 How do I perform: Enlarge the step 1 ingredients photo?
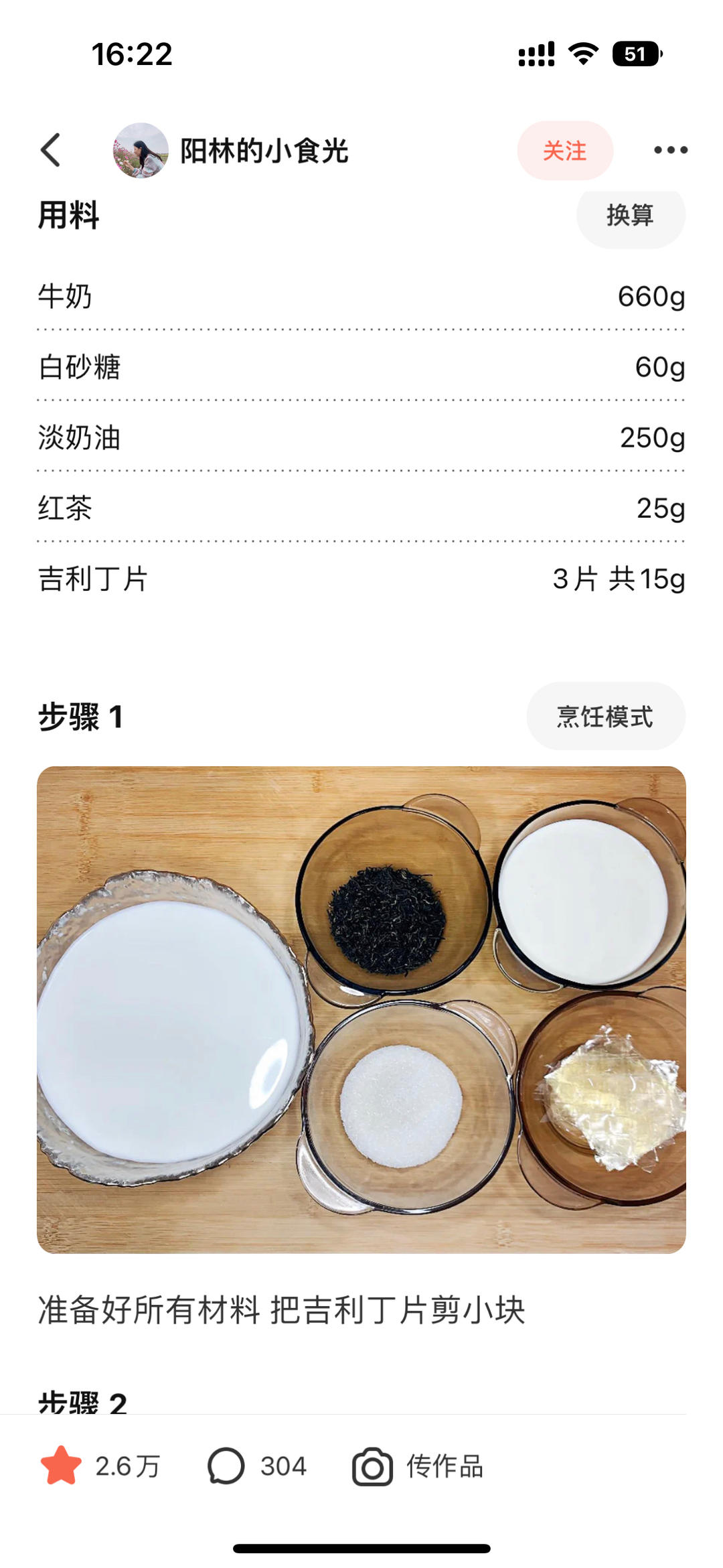pos(361,1009)
